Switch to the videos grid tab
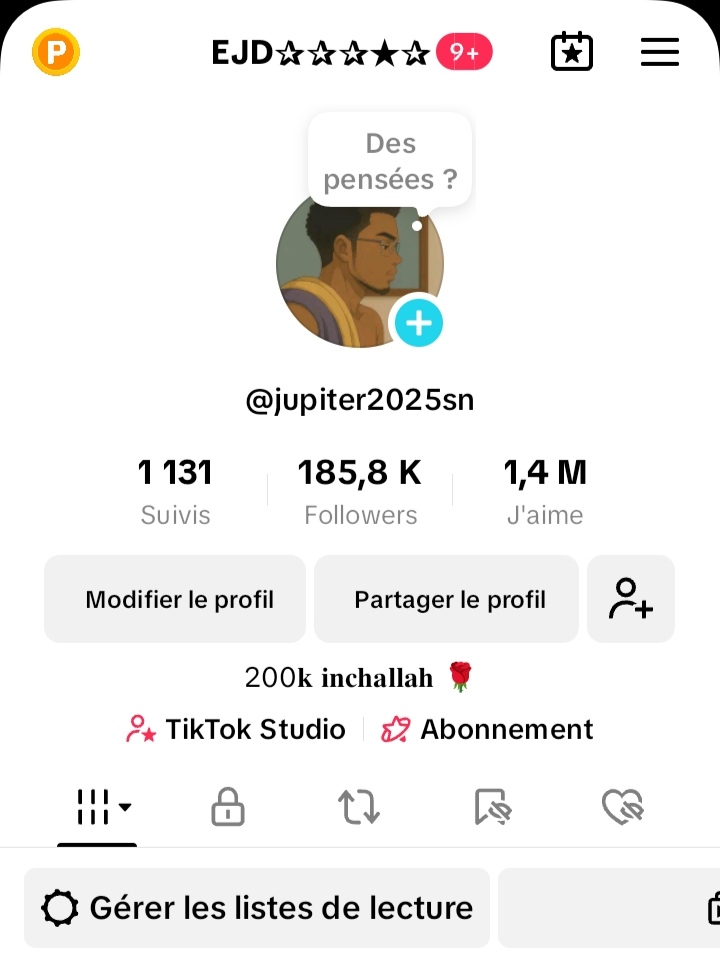 [x=97, y=807]
